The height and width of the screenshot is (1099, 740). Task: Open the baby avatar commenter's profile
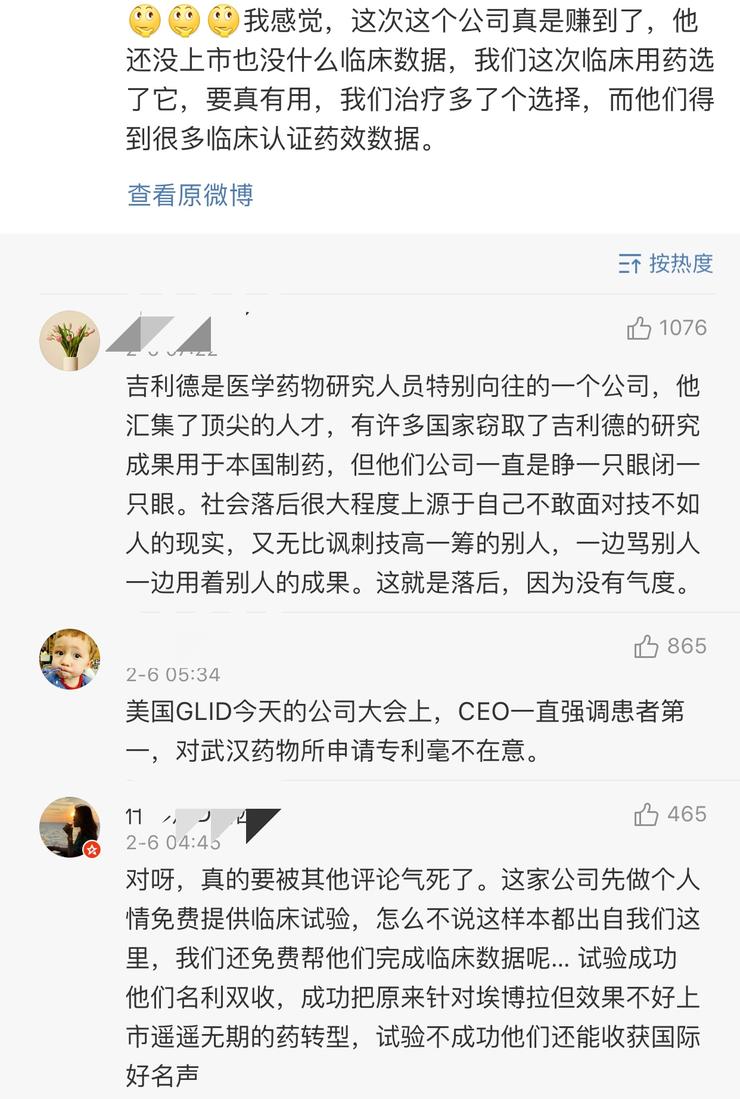[70, 659]
